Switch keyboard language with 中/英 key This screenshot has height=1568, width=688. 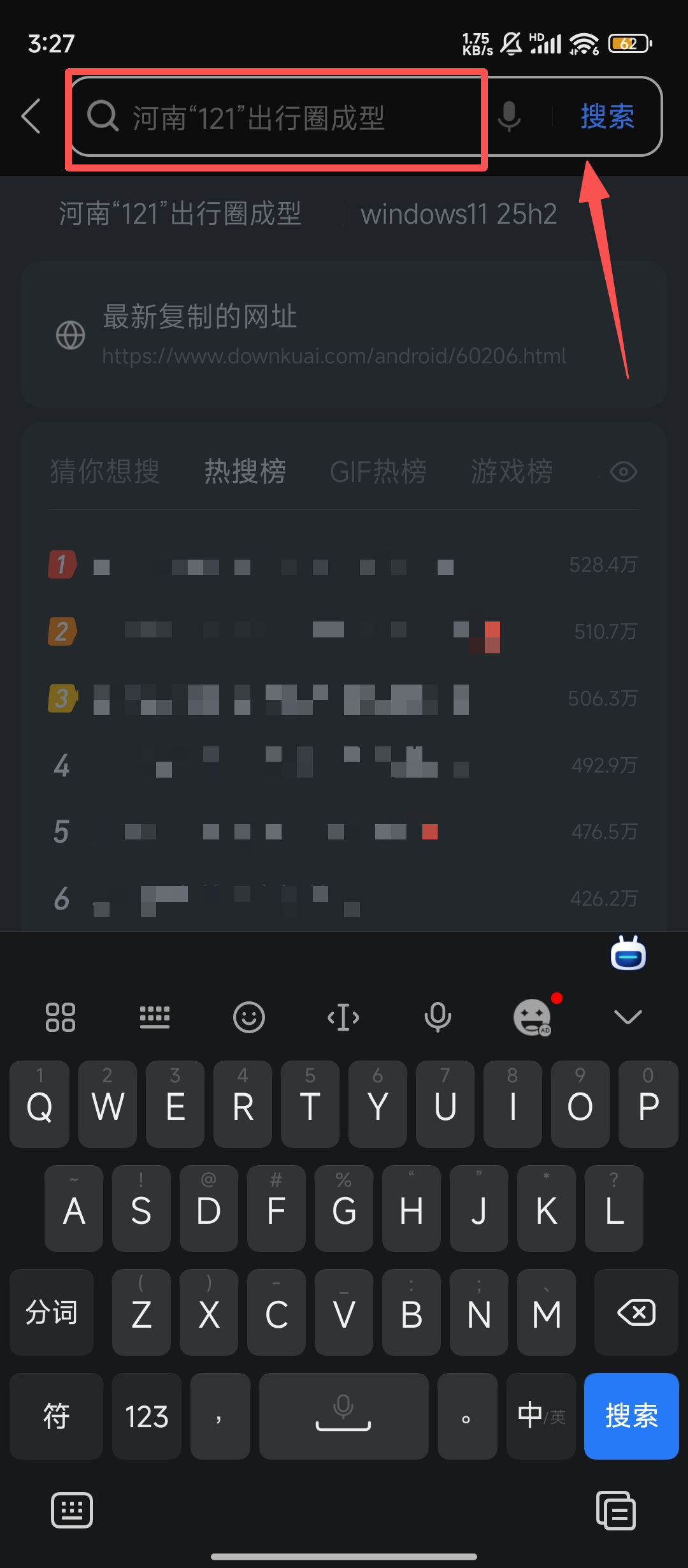point(541,1416)
